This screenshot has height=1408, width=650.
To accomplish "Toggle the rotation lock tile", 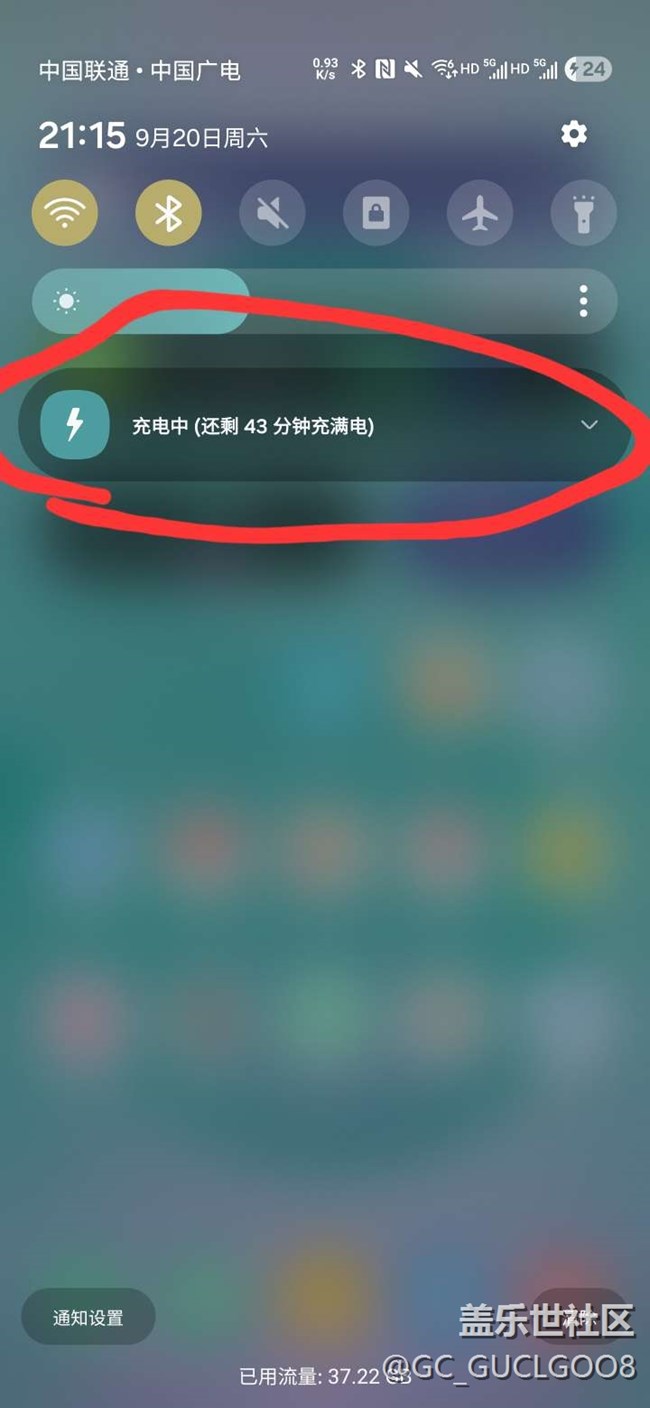I will click(x=376, y=213).
